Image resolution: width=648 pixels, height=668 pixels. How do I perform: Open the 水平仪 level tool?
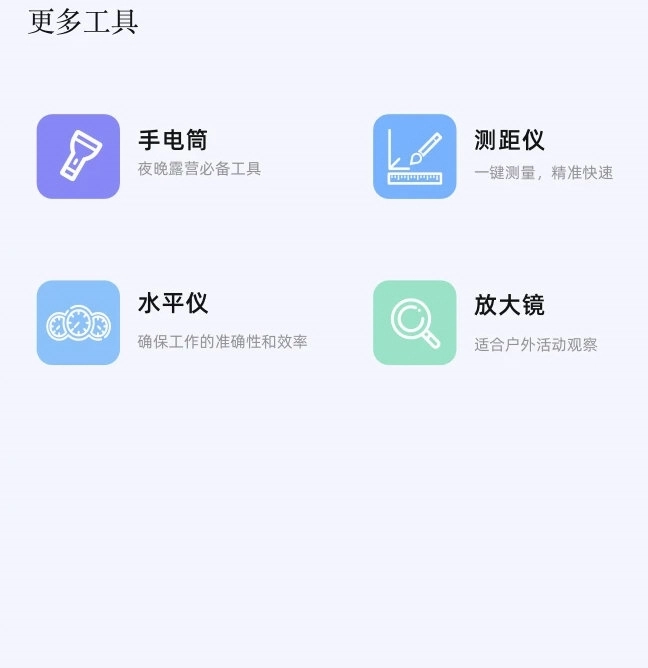78,323
